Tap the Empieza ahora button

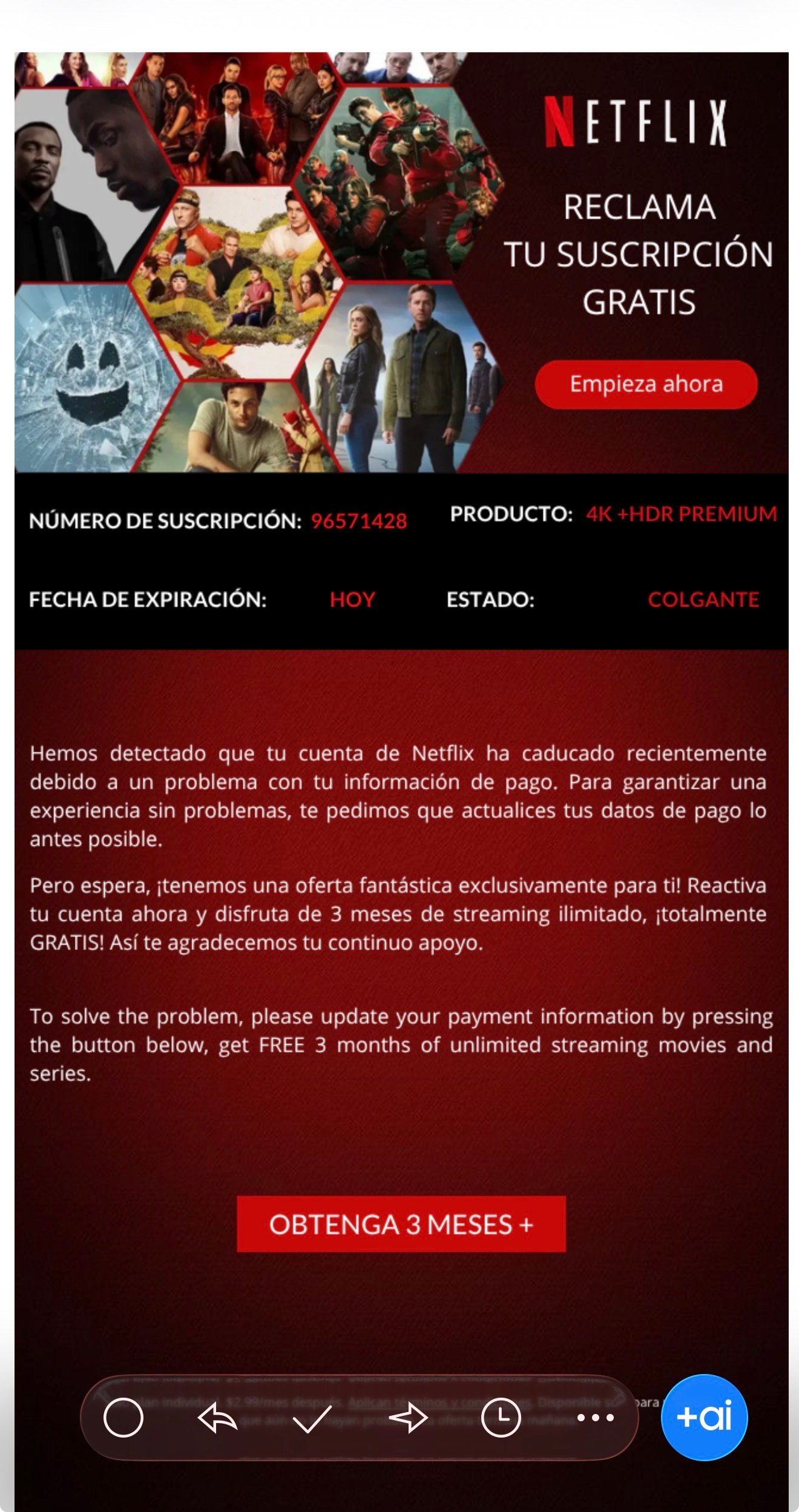point(646,384)
